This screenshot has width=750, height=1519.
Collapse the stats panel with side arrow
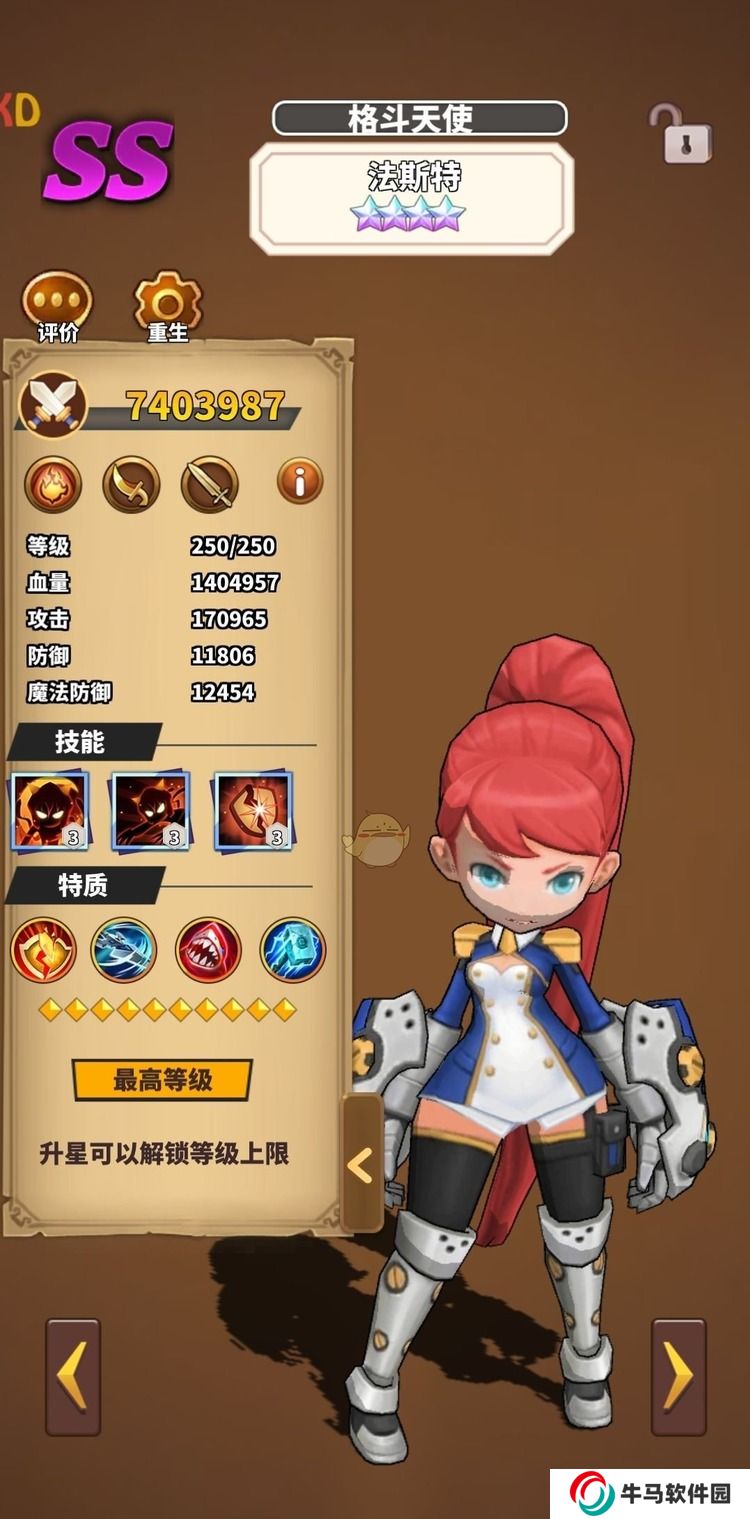[x=361, y=1164]
